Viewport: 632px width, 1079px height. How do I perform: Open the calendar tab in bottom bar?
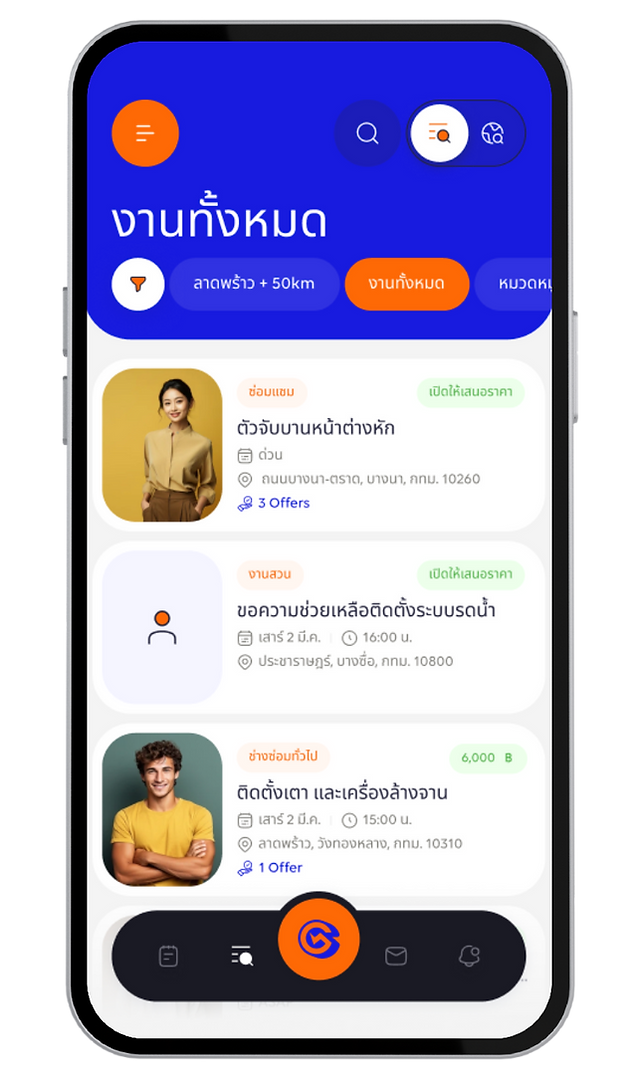tap(168, 956)
